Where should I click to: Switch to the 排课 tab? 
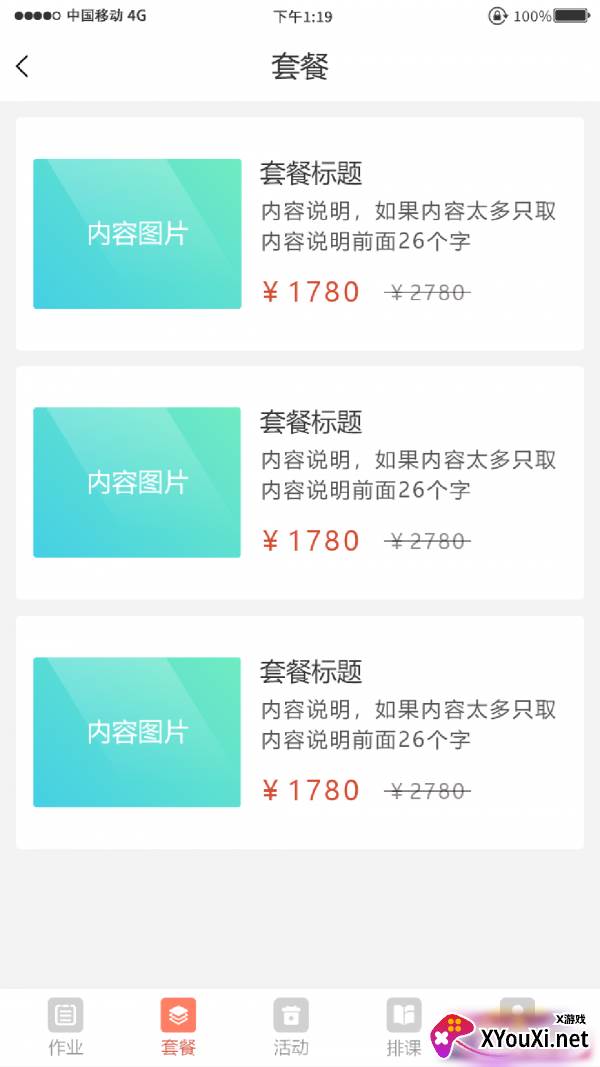(x=404, y=1027)
